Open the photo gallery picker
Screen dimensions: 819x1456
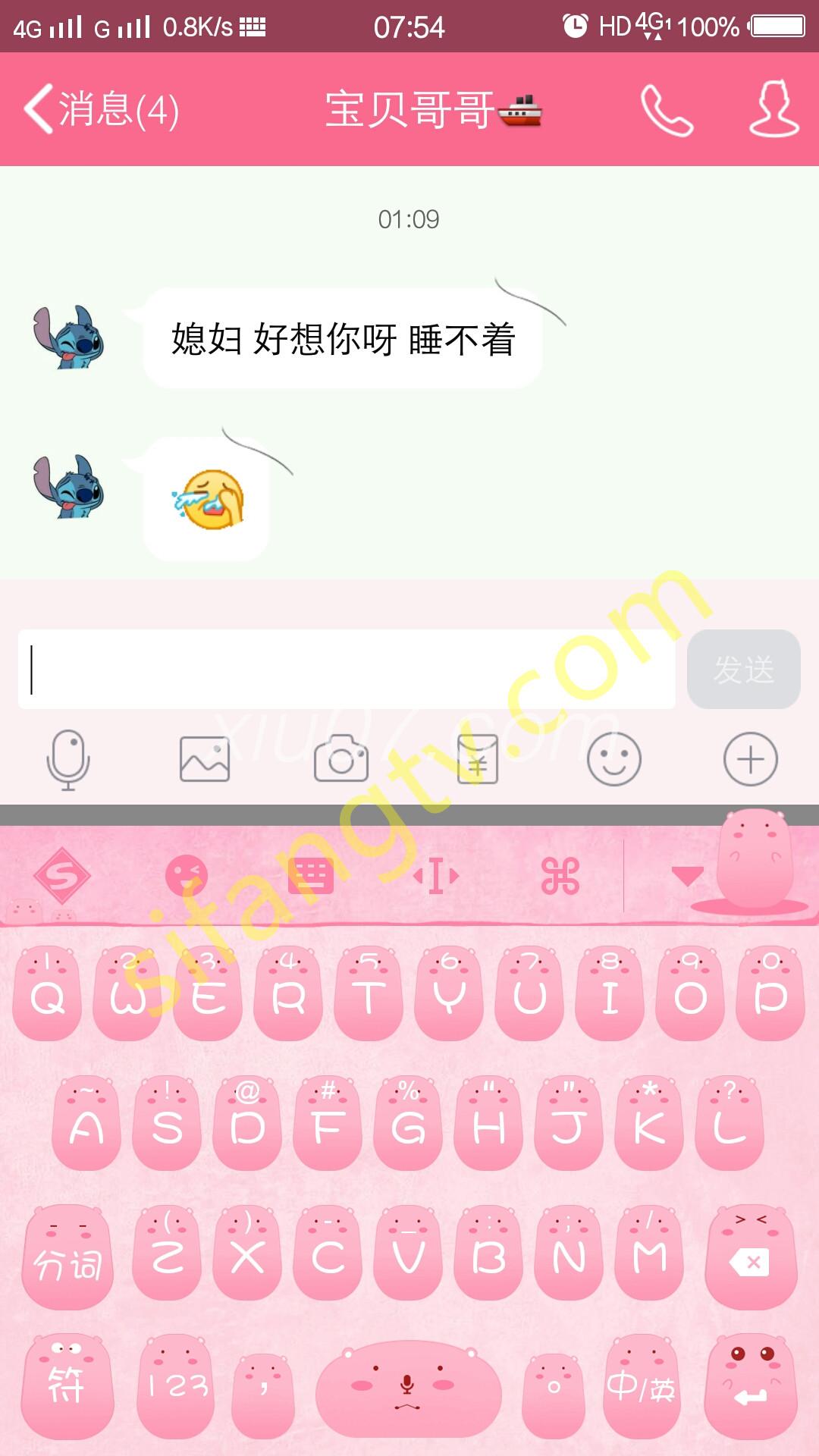pyautogui.click(x=205, y=759)
